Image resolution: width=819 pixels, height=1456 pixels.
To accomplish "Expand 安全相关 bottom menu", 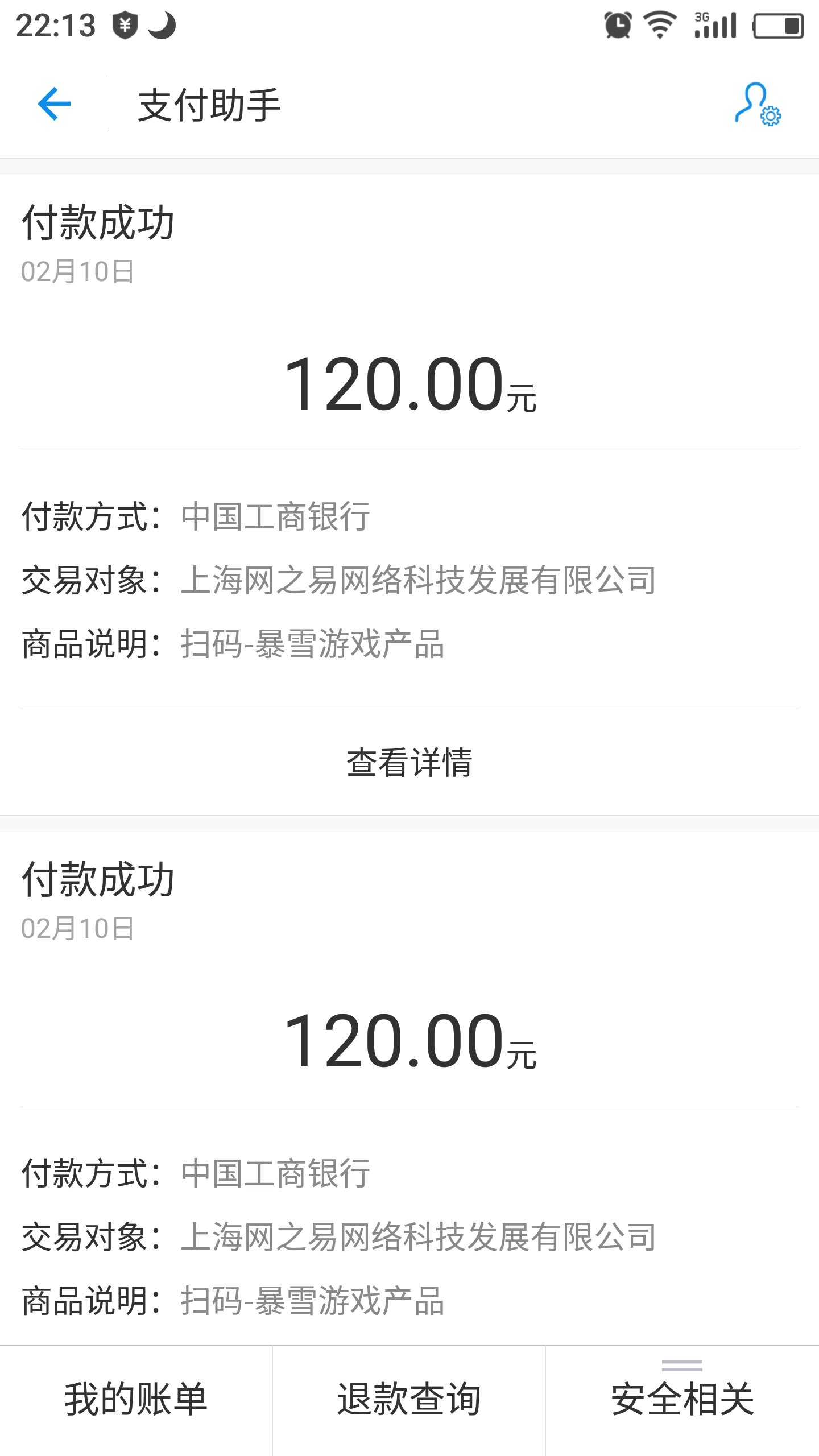I will tap(682, 1400).
